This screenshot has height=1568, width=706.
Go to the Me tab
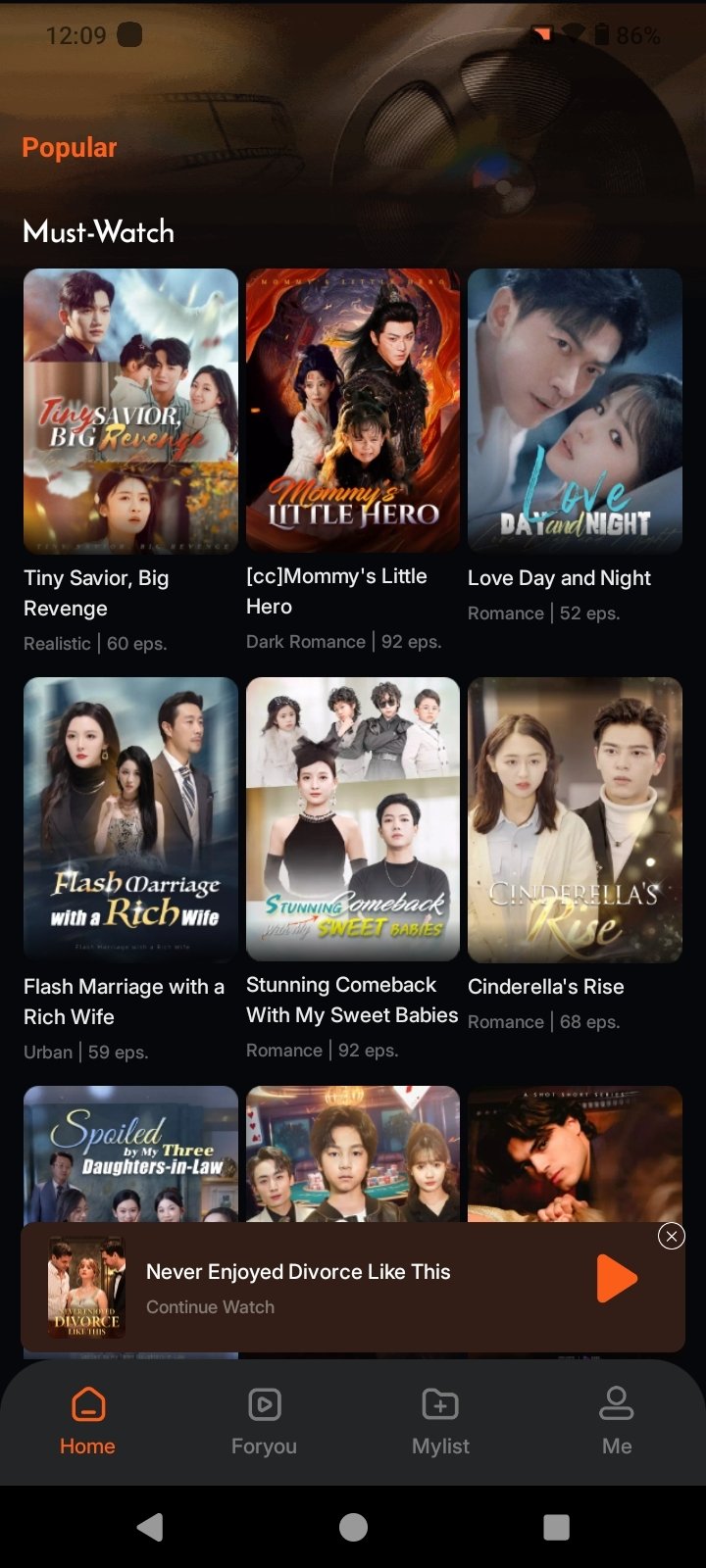pyautogui.click(x=617, y=1421)
